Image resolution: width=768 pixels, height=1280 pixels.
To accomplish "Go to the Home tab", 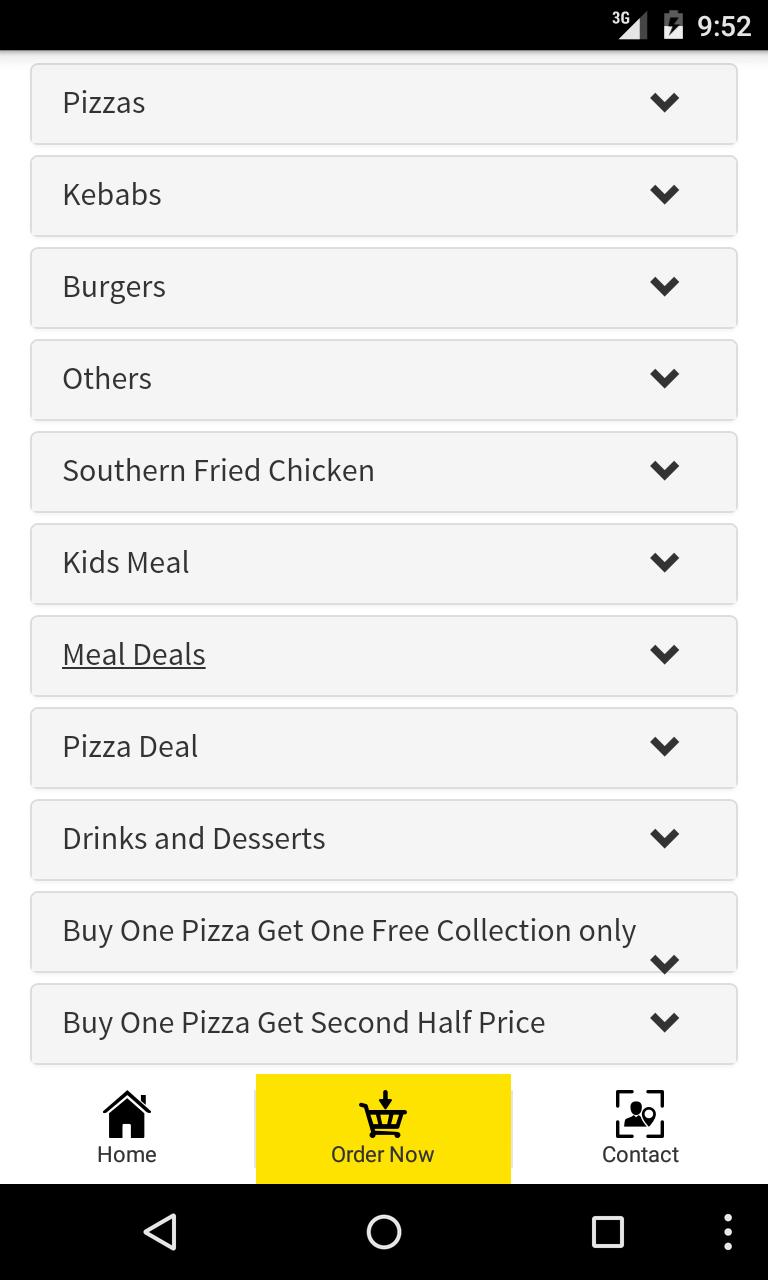I will coord(127,1129).
